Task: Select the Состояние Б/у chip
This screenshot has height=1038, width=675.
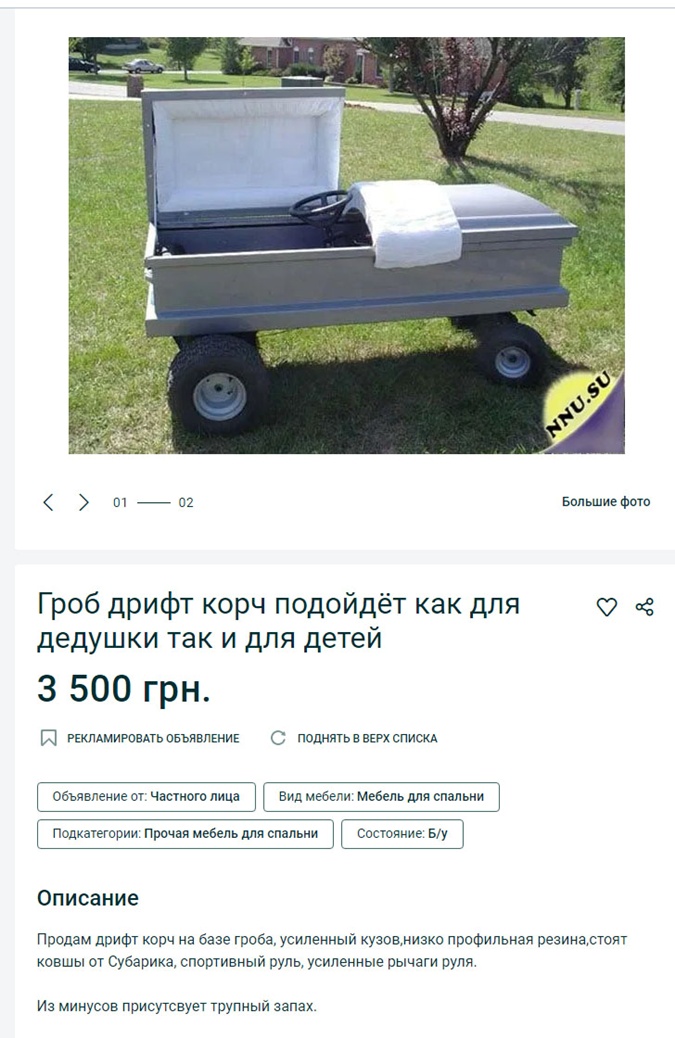Action: pos(402,833)
